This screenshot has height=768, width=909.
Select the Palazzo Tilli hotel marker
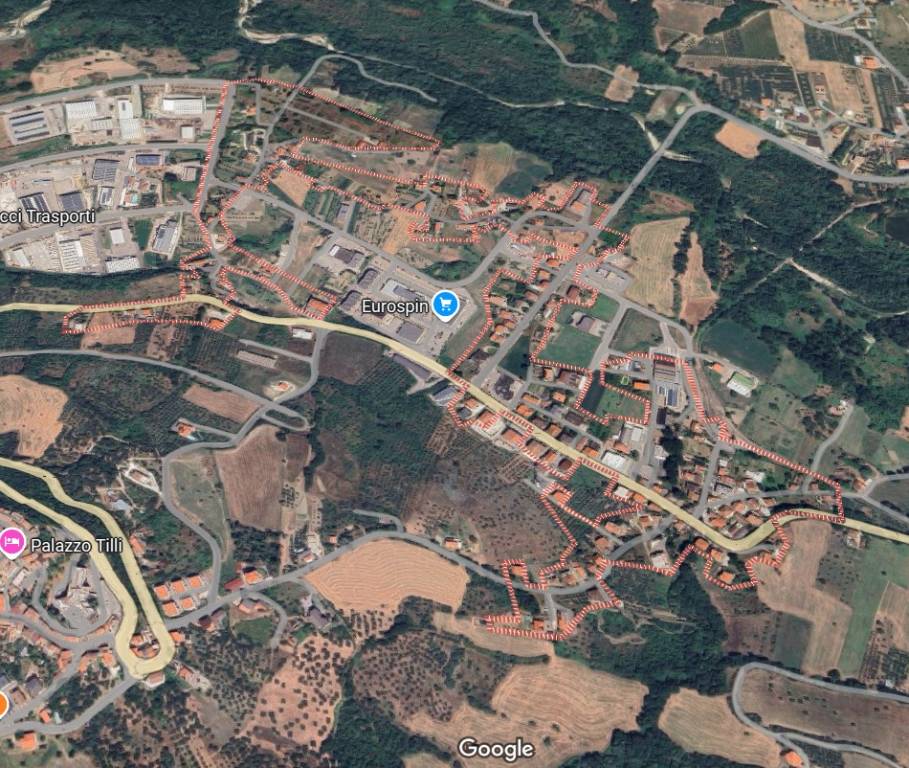point(12,544)
